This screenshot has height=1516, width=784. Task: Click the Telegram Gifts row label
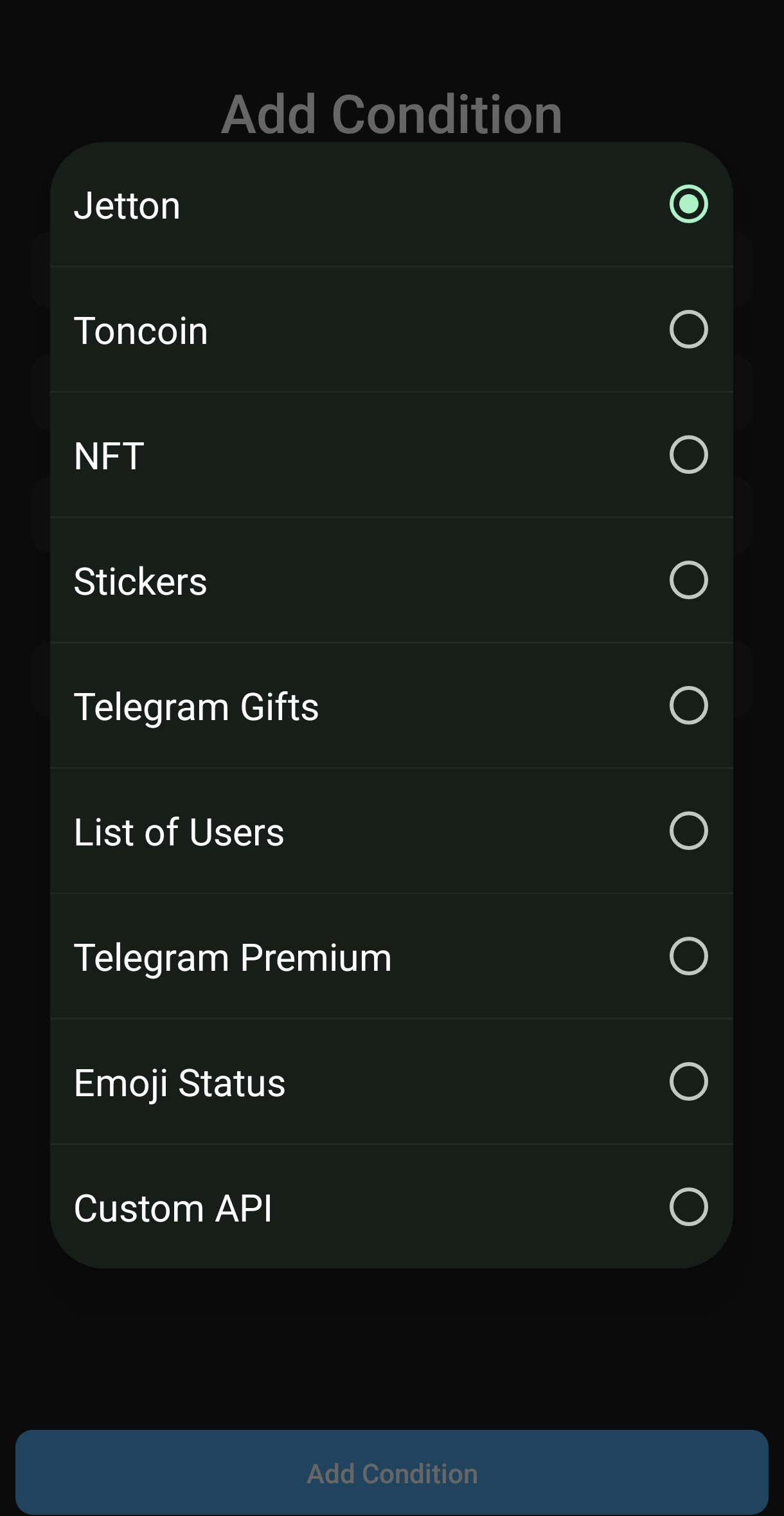coord(196,705)
